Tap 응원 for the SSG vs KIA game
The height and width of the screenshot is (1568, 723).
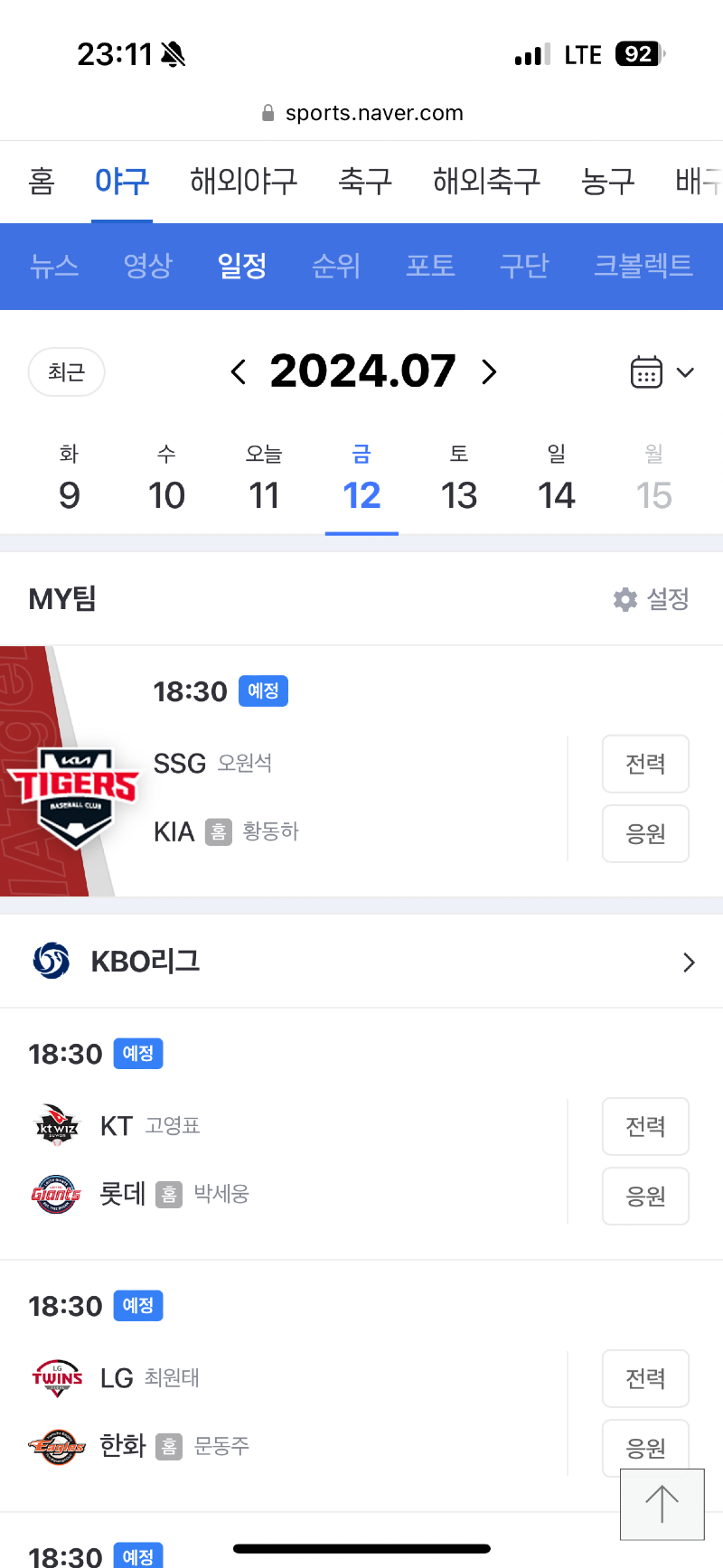pyautogui.click(x=645, y=833)
